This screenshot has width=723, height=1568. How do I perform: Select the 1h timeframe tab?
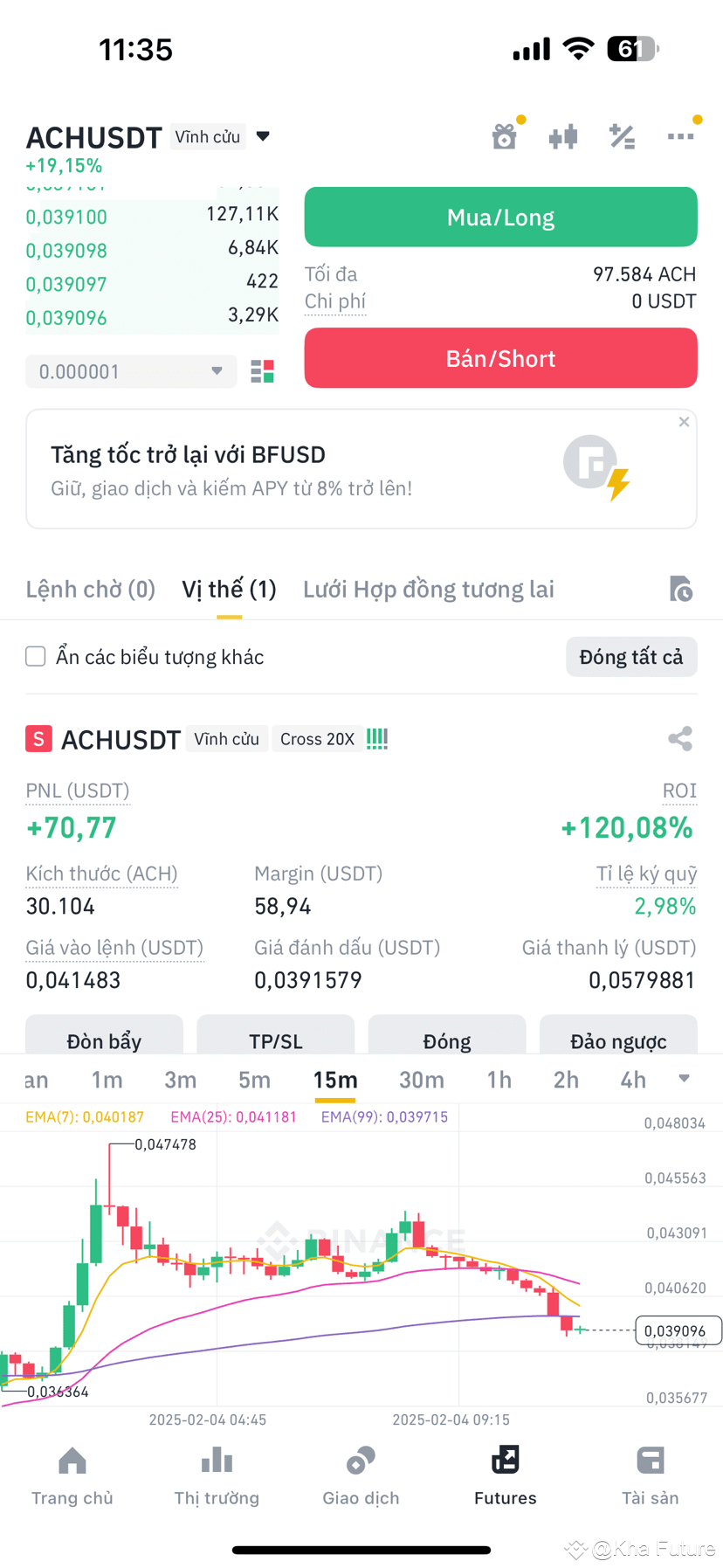[499, 1079]
